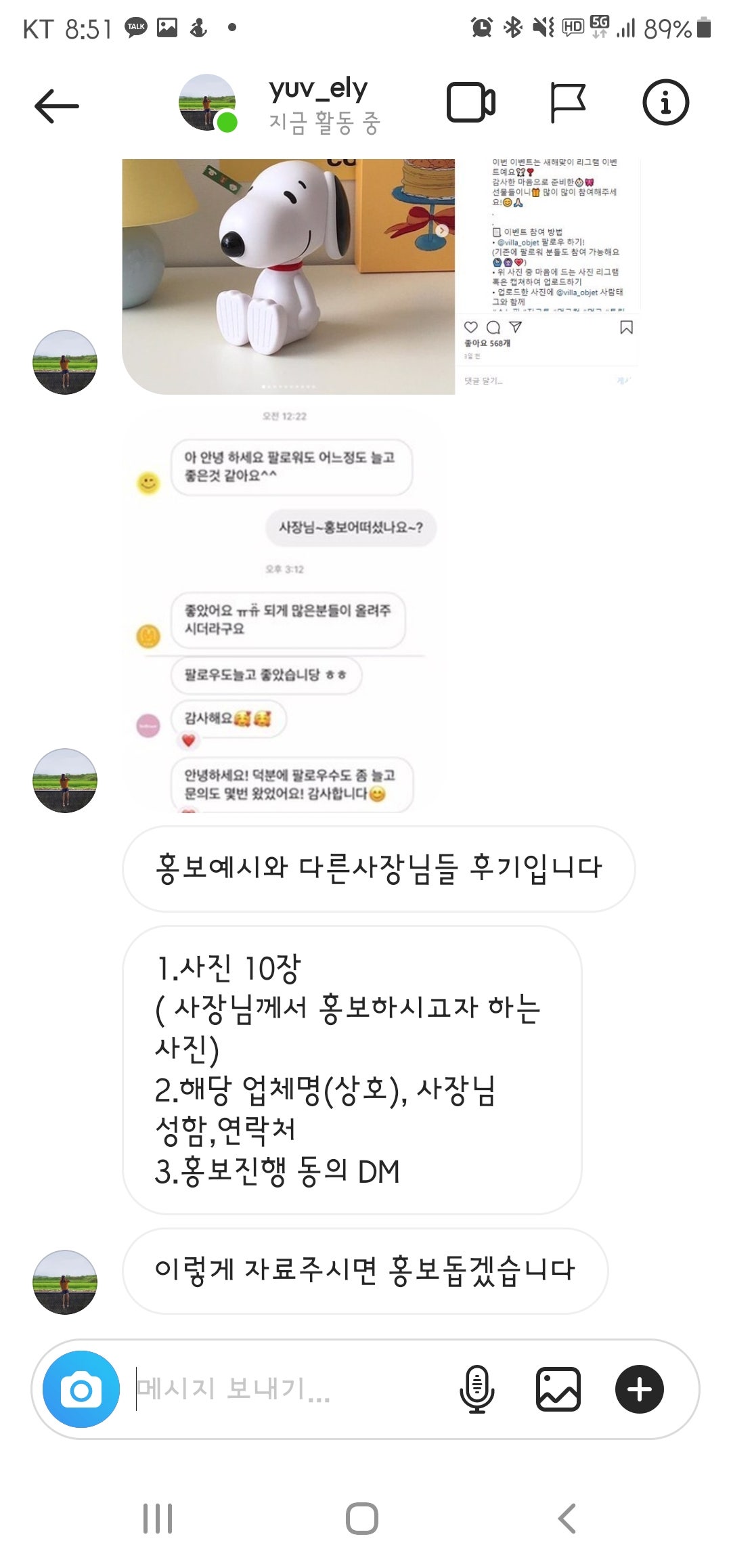The height and width of the screenshot is (1568, 731).
Task: Open recent apps view
Action: [158, 1519]
